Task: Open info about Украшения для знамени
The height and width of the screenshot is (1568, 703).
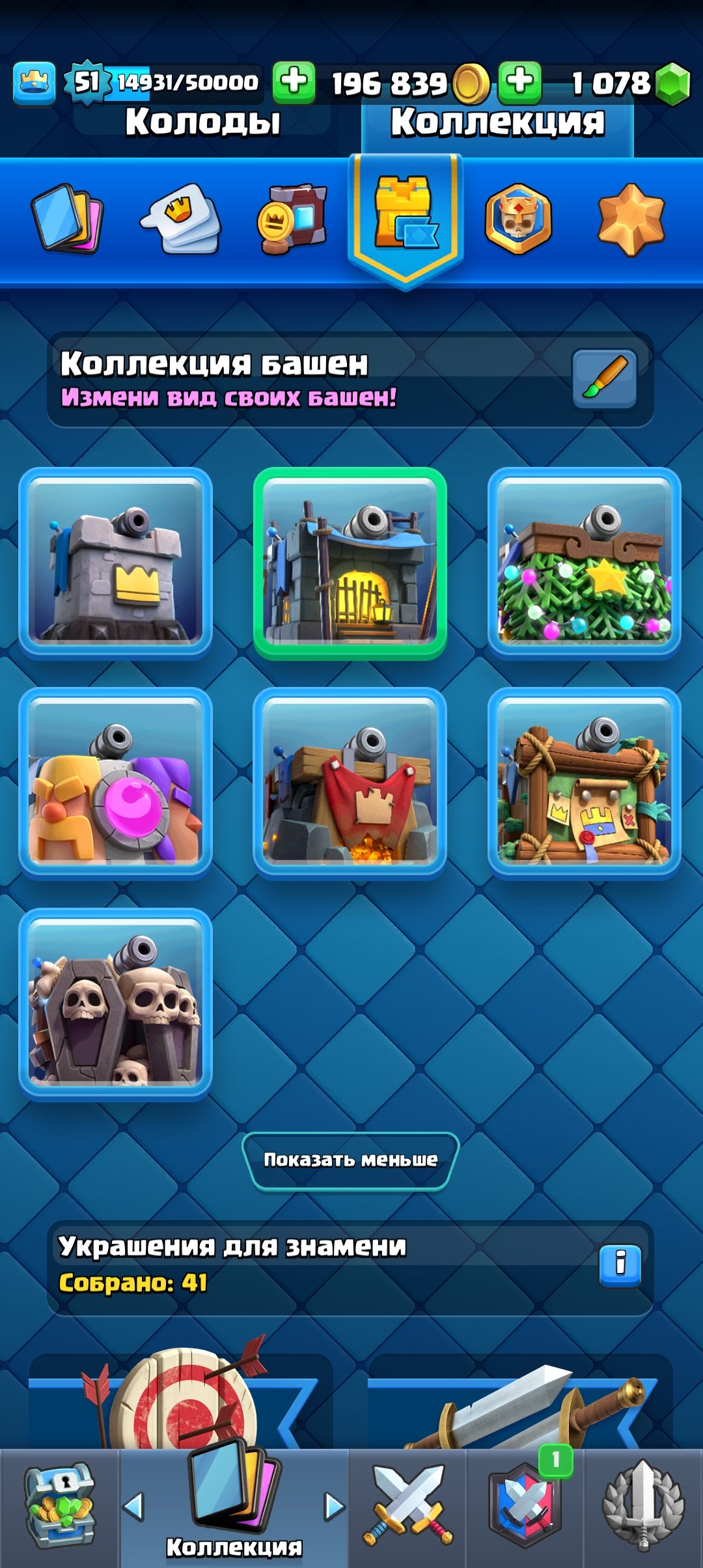Action: click(x=620, y=1266)
